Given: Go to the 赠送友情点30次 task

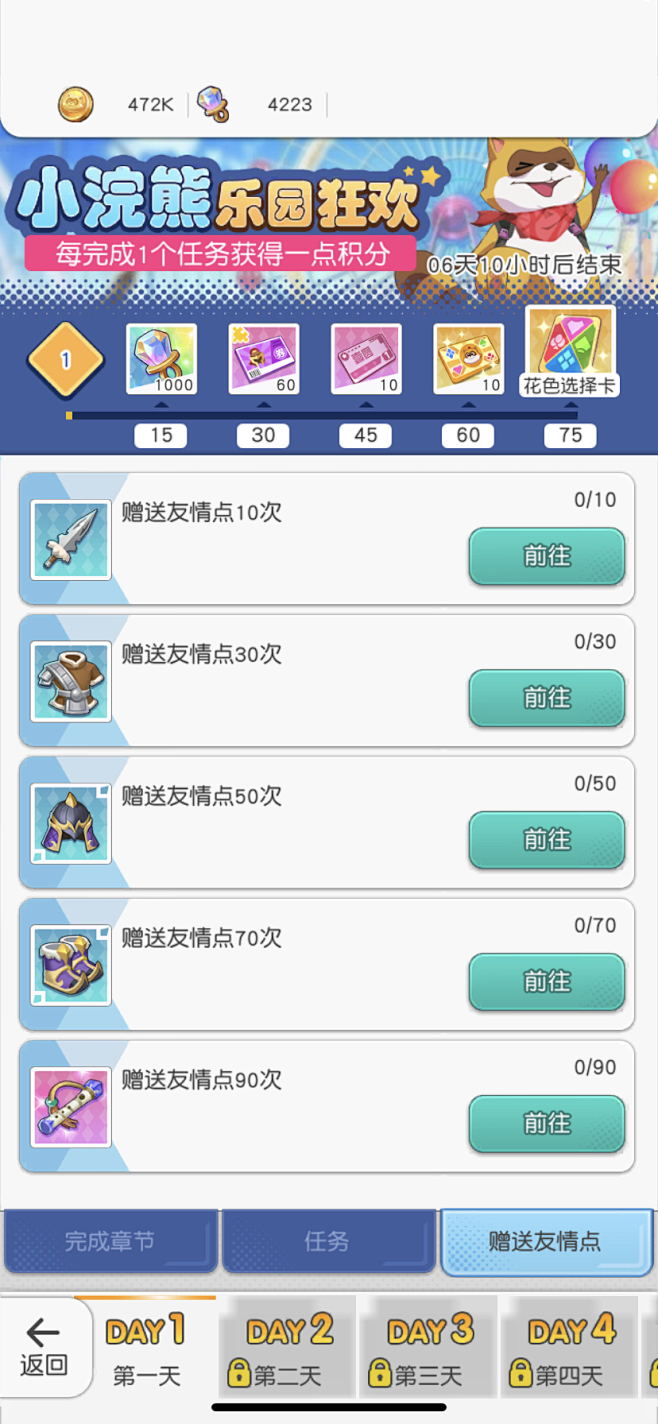Looking at the screenshot, I should tap(547, 698).
